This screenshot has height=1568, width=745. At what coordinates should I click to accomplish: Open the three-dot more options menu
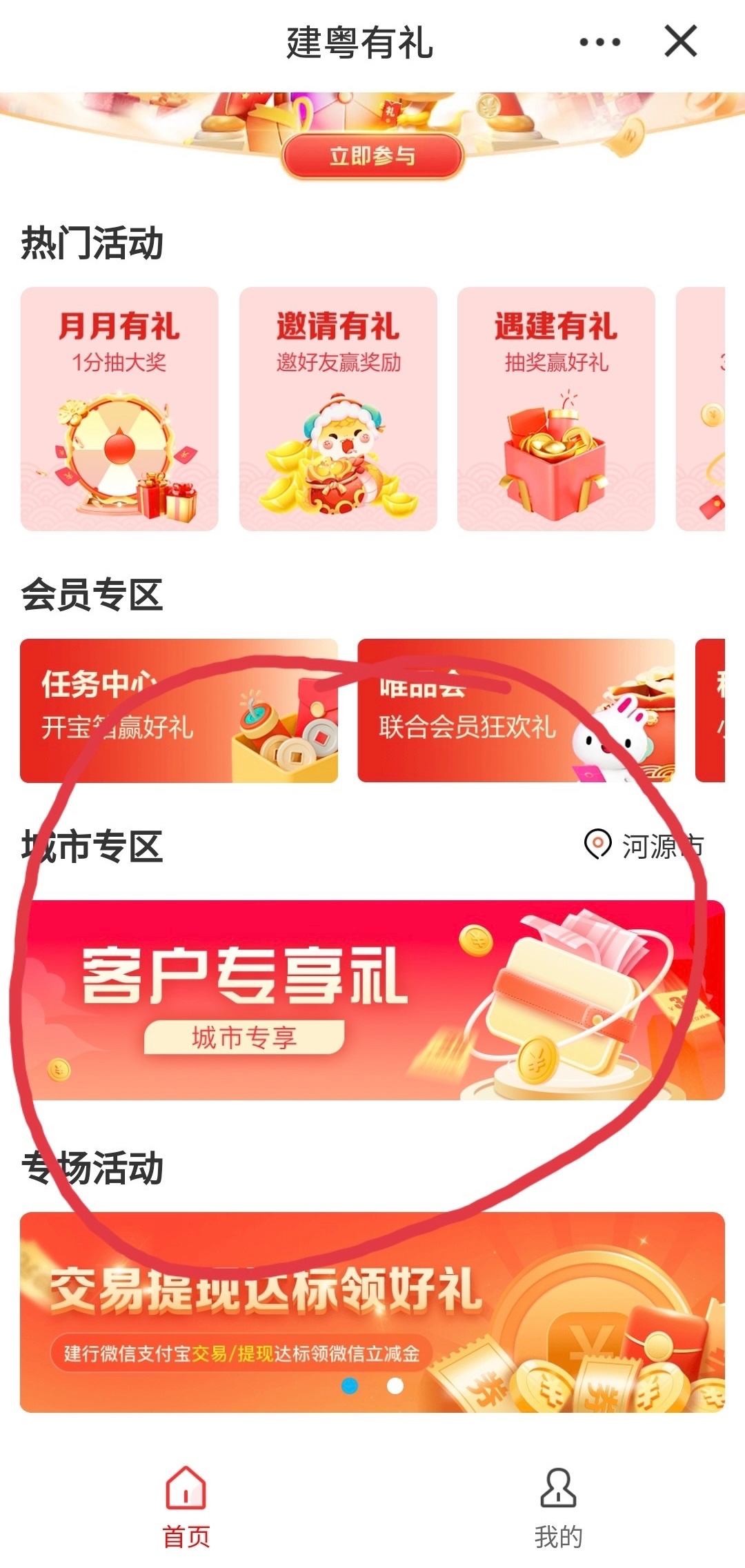tap(599, 43)
